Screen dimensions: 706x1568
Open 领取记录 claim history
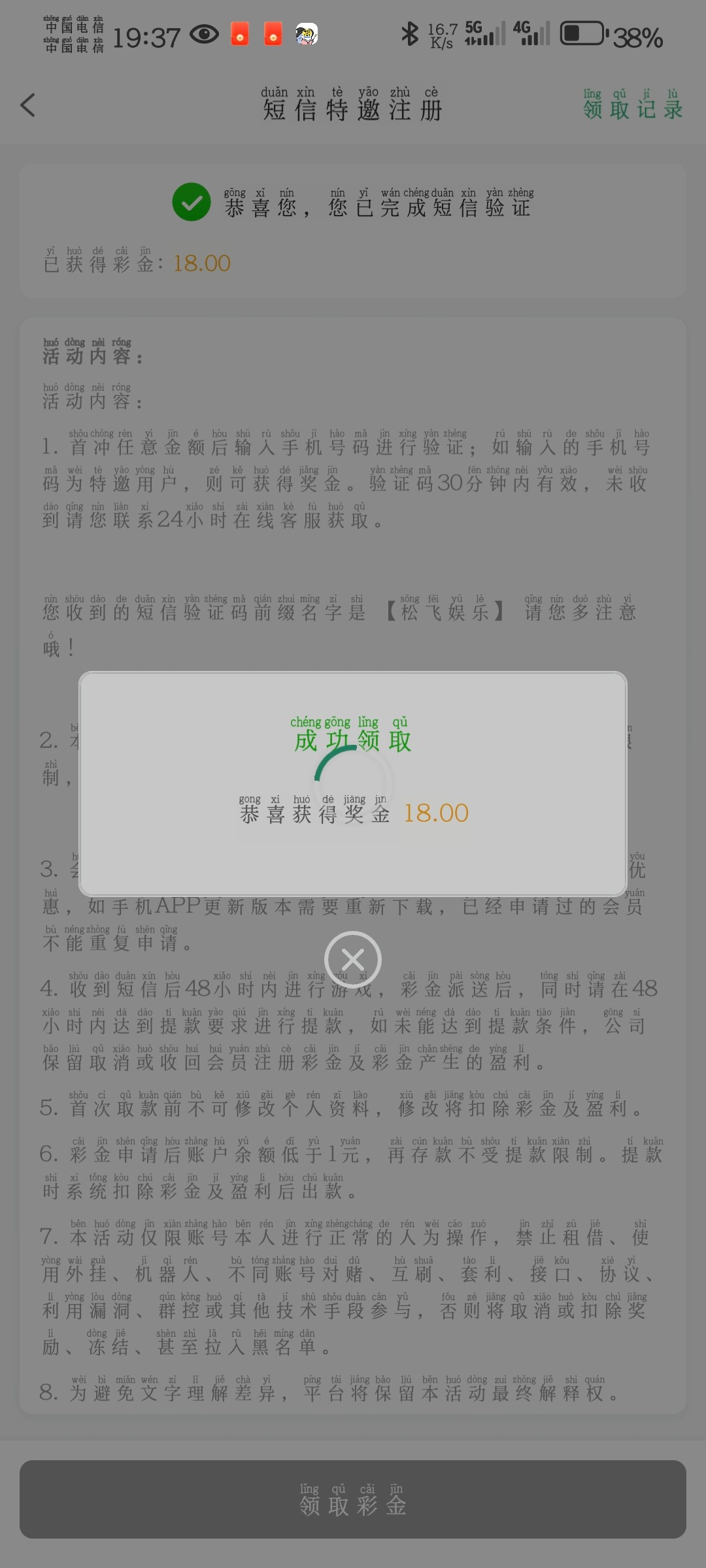click(632, 105)
